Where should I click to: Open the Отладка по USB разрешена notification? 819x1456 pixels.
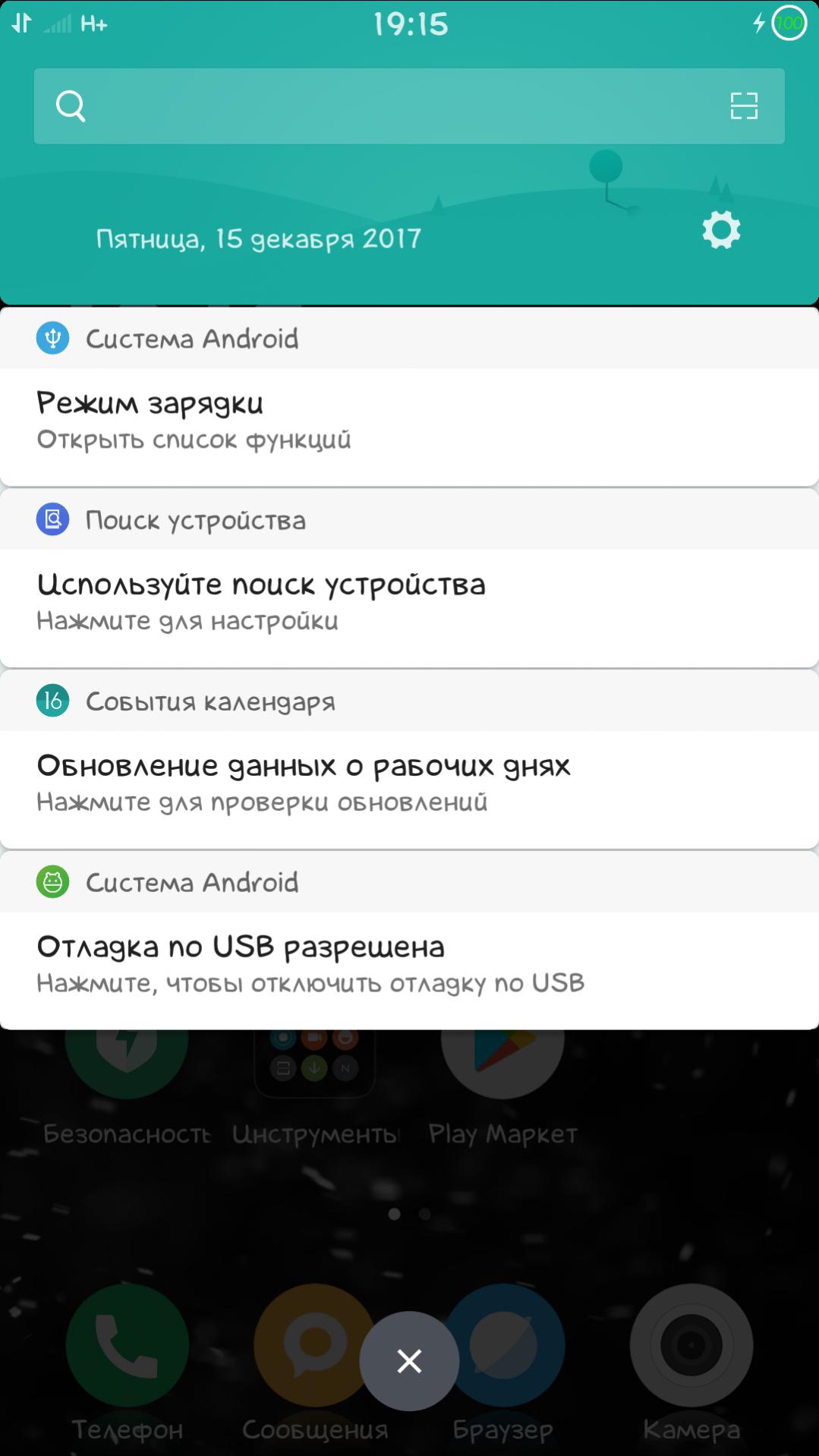[x=409, y=971]
